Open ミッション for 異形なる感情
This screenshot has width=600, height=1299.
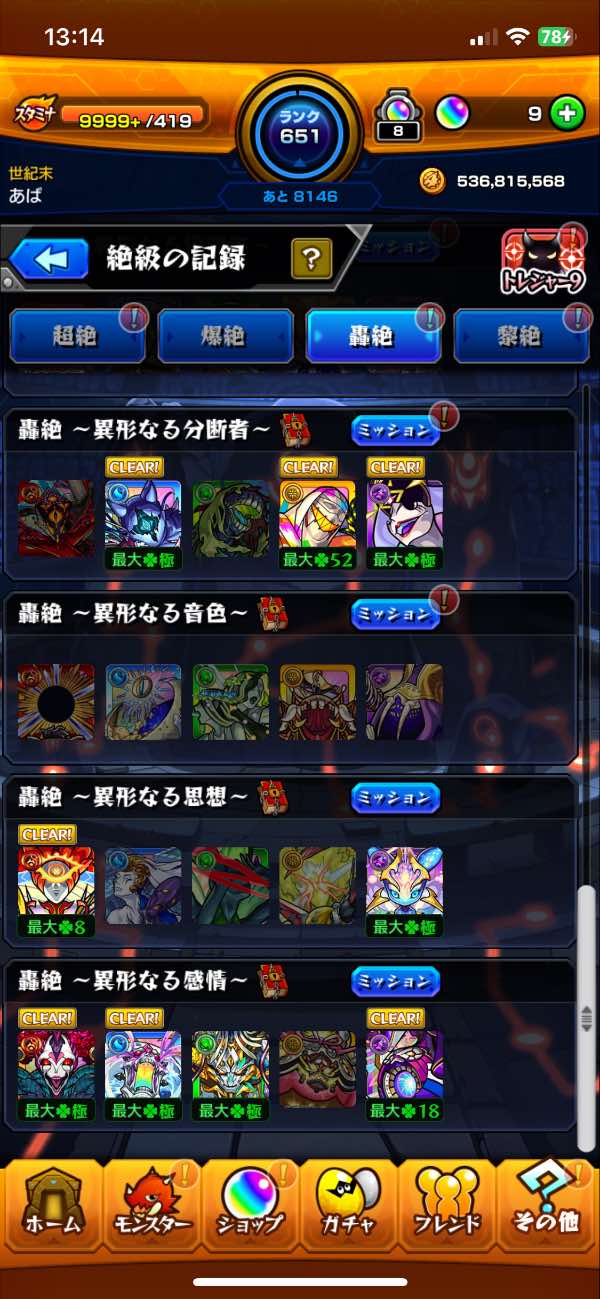coord(396,981)
